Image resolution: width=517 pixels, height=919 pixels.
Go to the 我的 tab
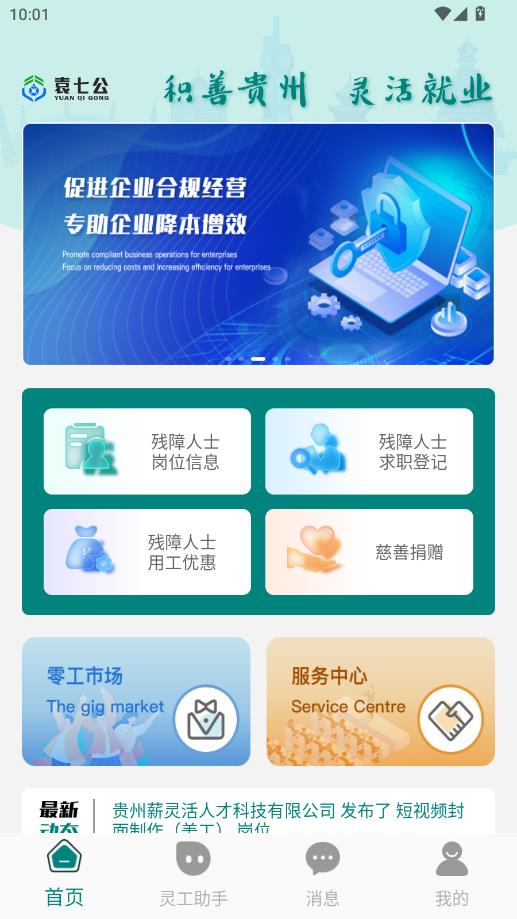(452, 873)
